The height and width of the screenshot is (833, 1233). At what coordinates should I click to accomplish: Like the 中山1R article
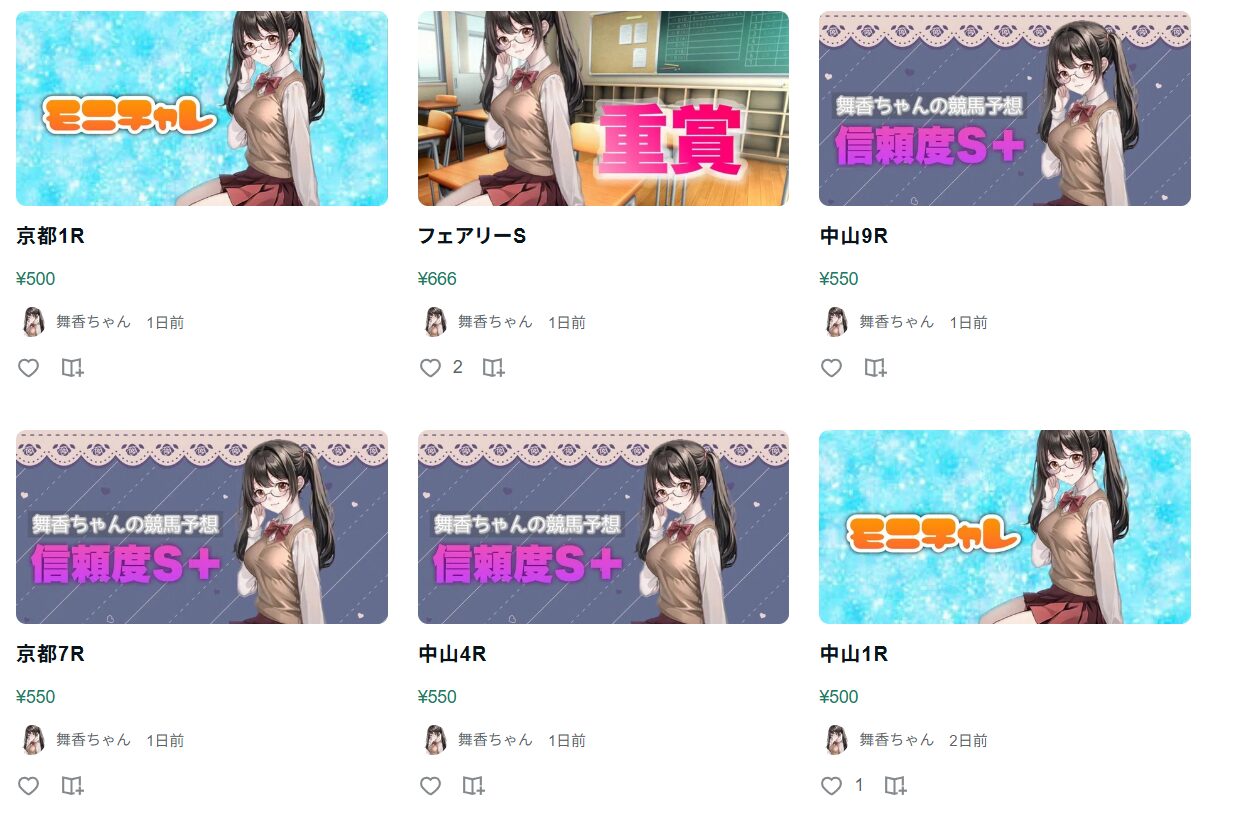coord(831,786)
